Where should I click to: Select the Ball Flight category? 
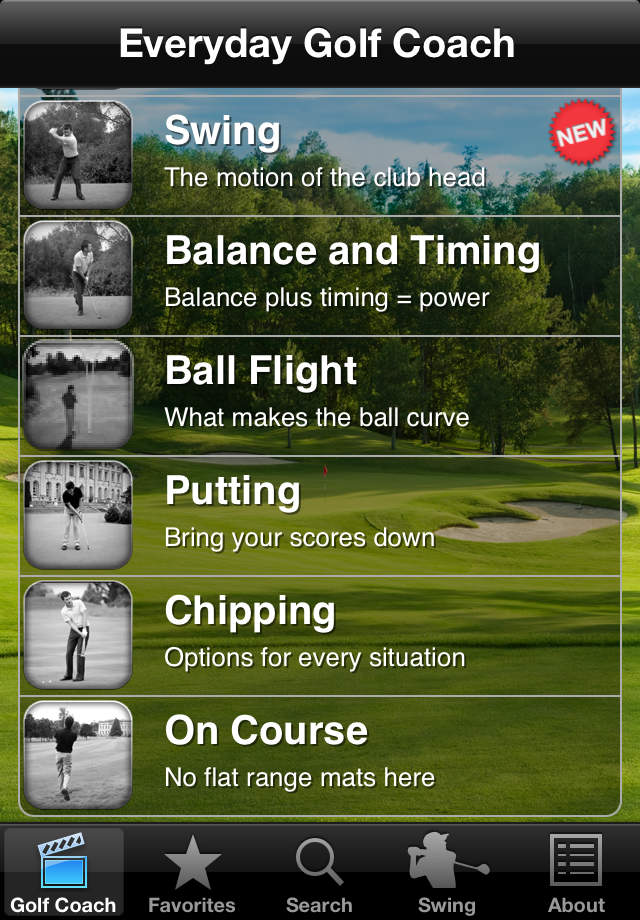point(320,395)
